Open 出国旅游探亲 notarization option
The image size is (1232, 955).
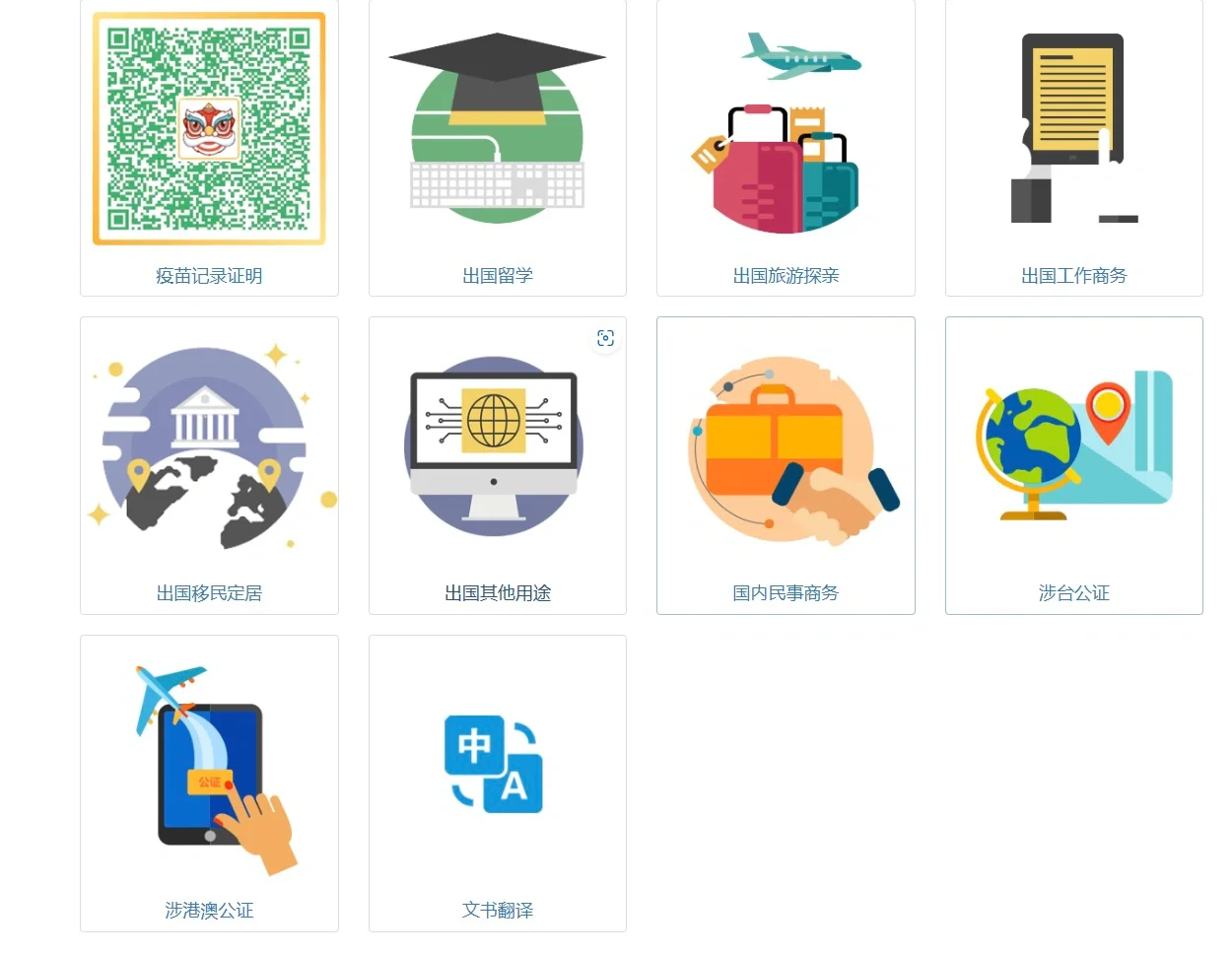point(786,148)
